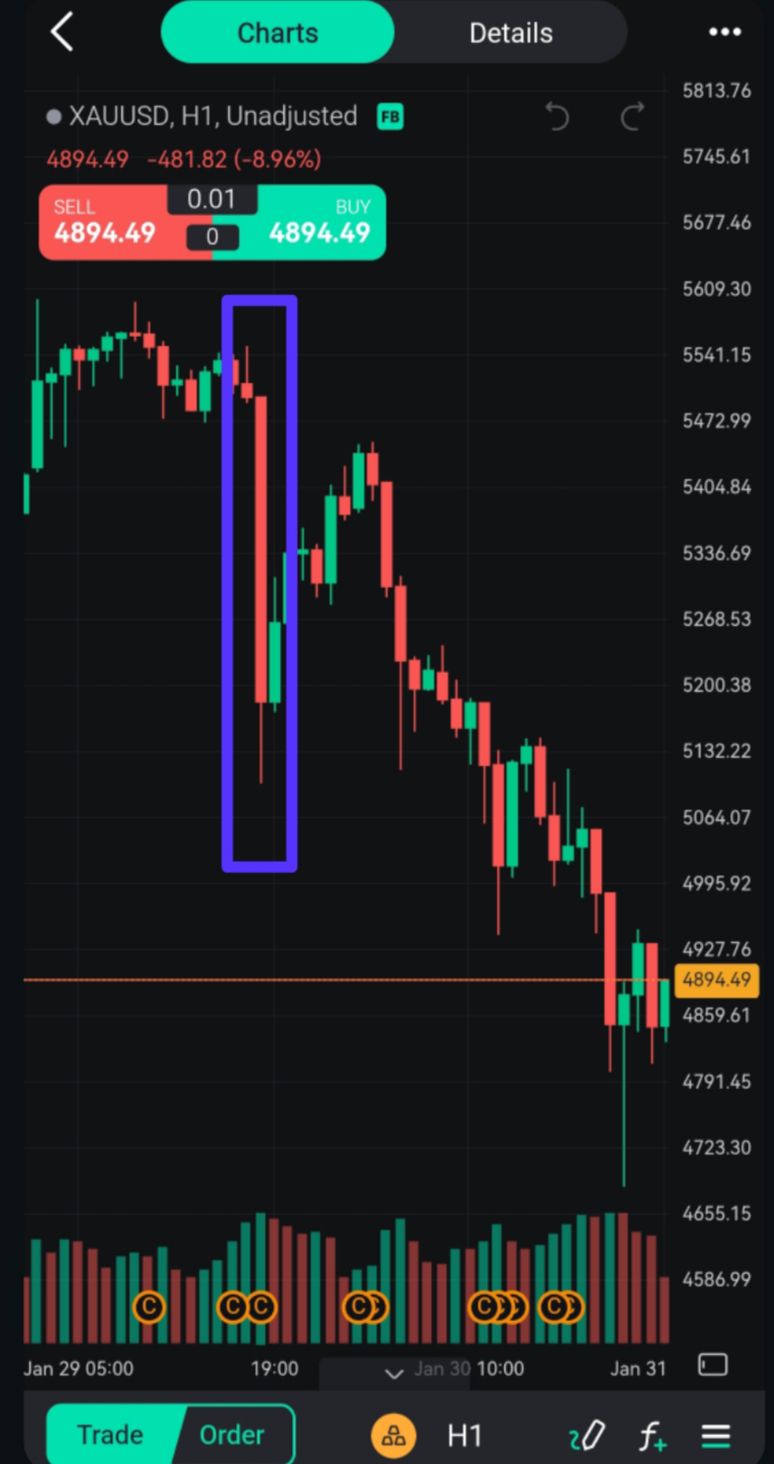Change the H1 timeframe
The width and height of the screenshot is (774, 1464).
(464, 1436)
